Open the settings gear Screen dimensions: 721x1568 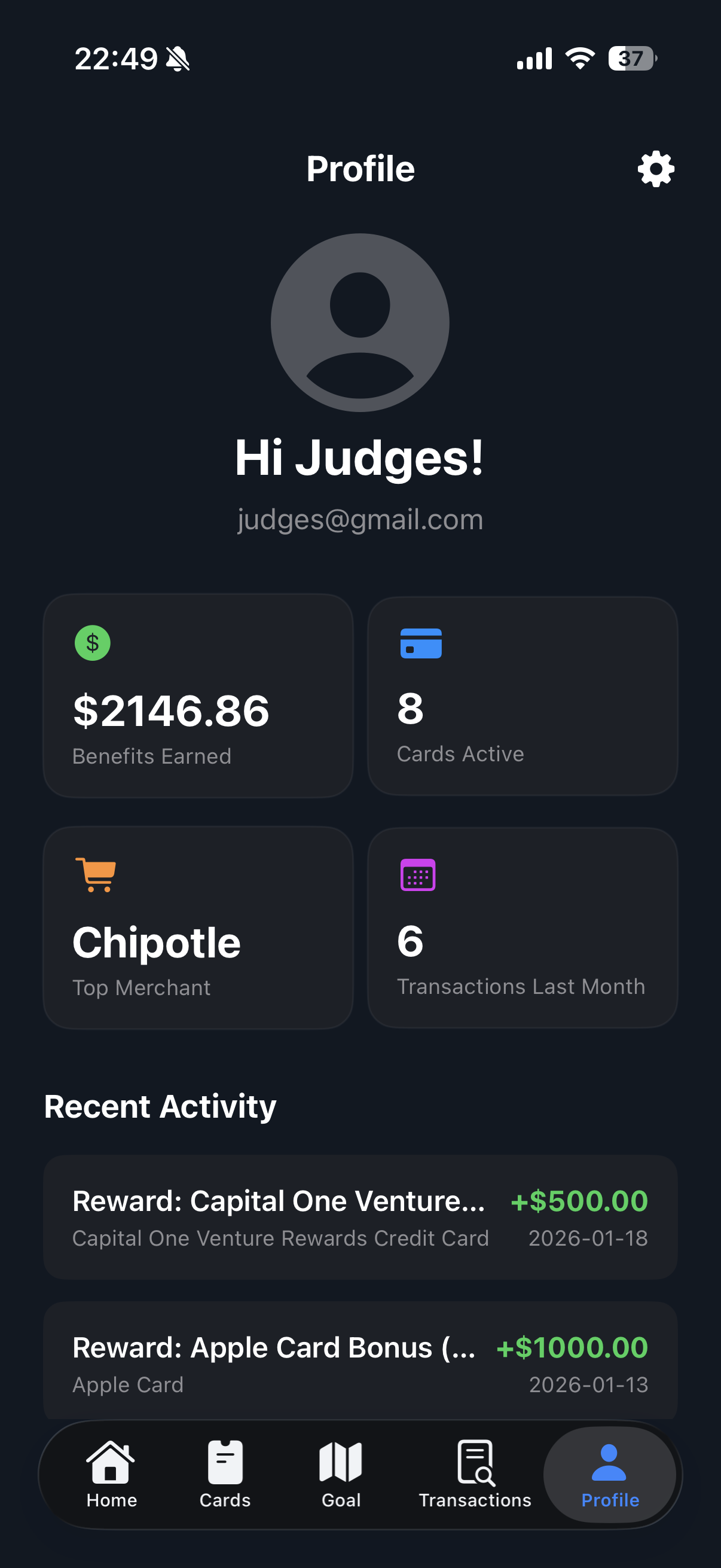click(655, 169)
